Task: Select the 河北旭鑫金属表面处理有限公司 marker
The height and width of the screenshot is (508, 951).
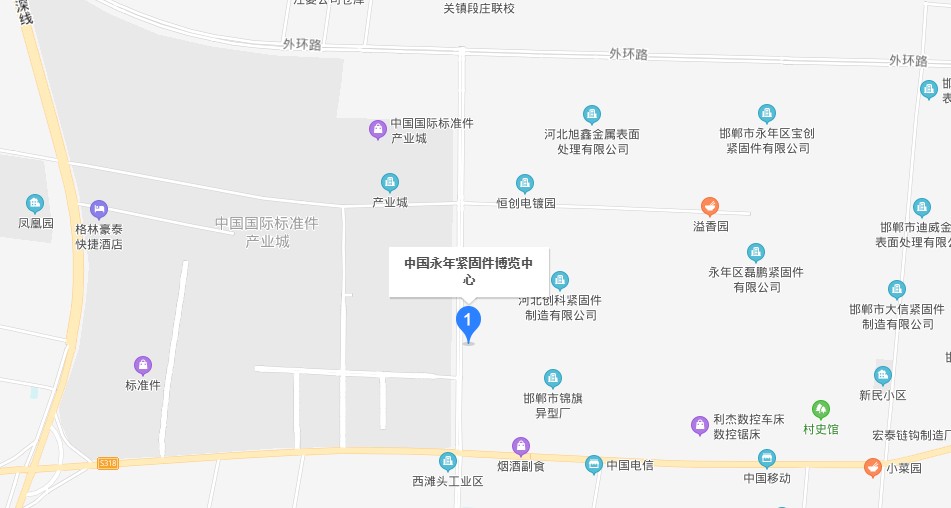Action: (592, 114)
